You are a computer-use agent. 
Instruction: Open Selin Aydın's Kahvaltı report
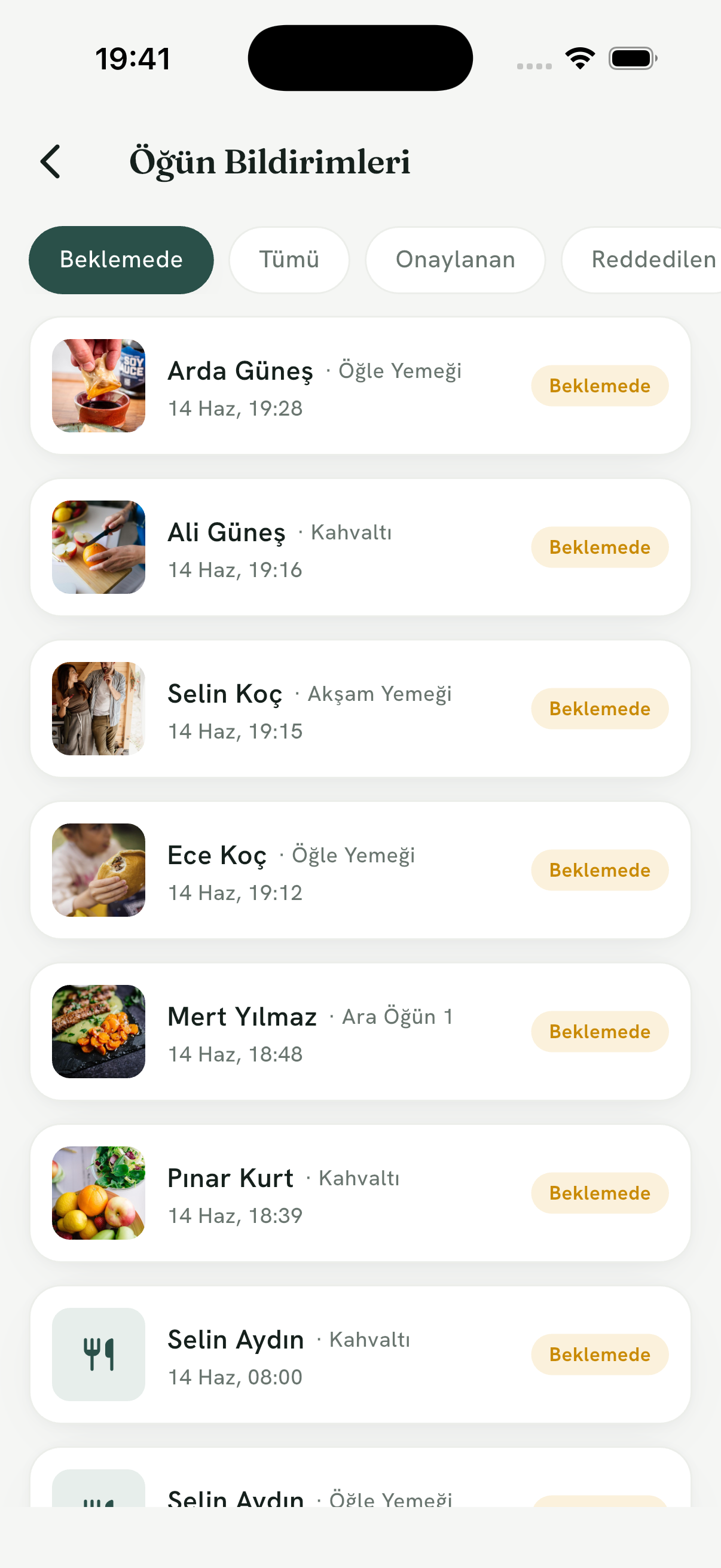[360, 1354]
